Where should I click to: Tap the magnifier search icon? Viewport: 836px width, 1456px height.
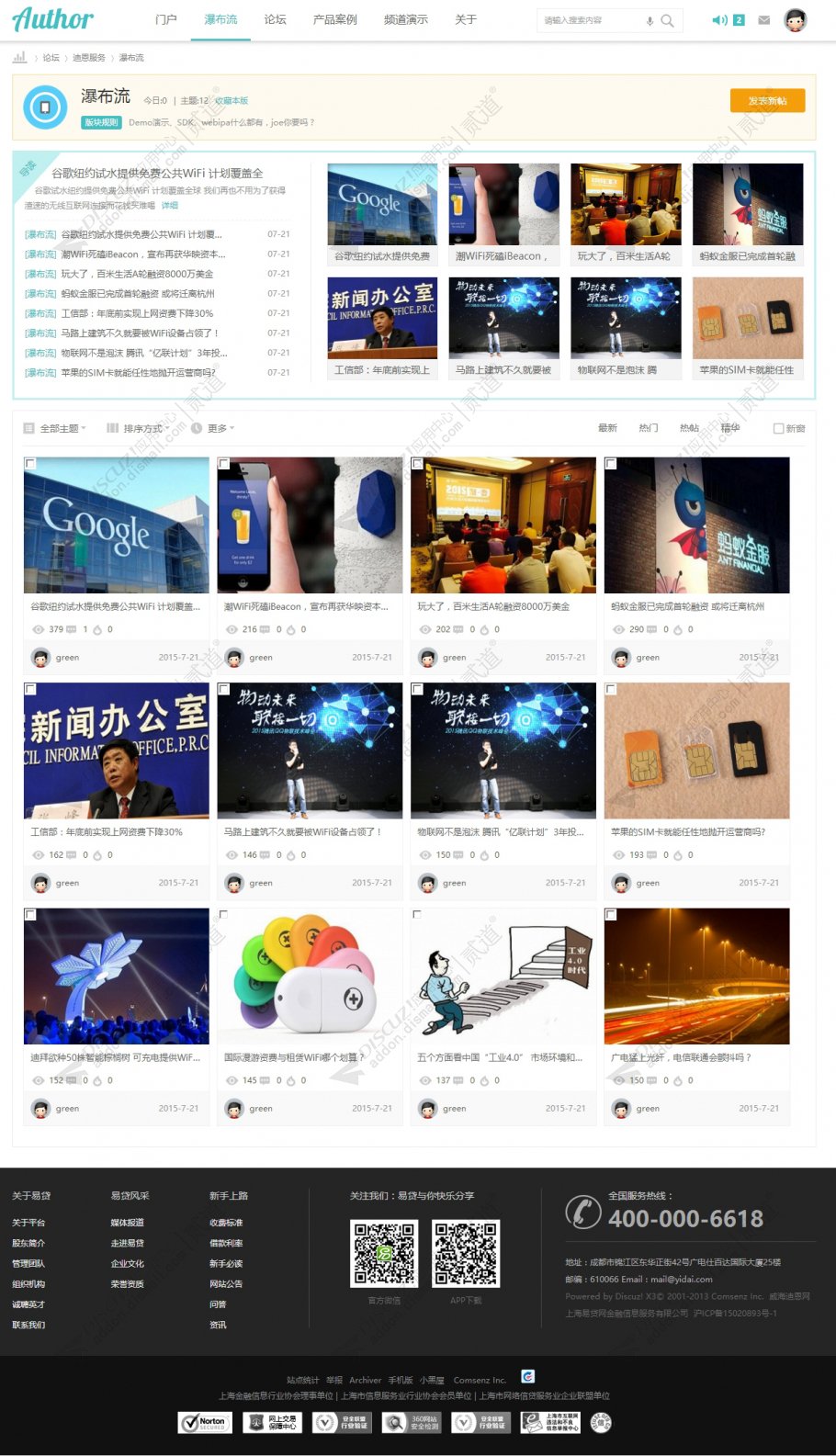coord(667,20)
